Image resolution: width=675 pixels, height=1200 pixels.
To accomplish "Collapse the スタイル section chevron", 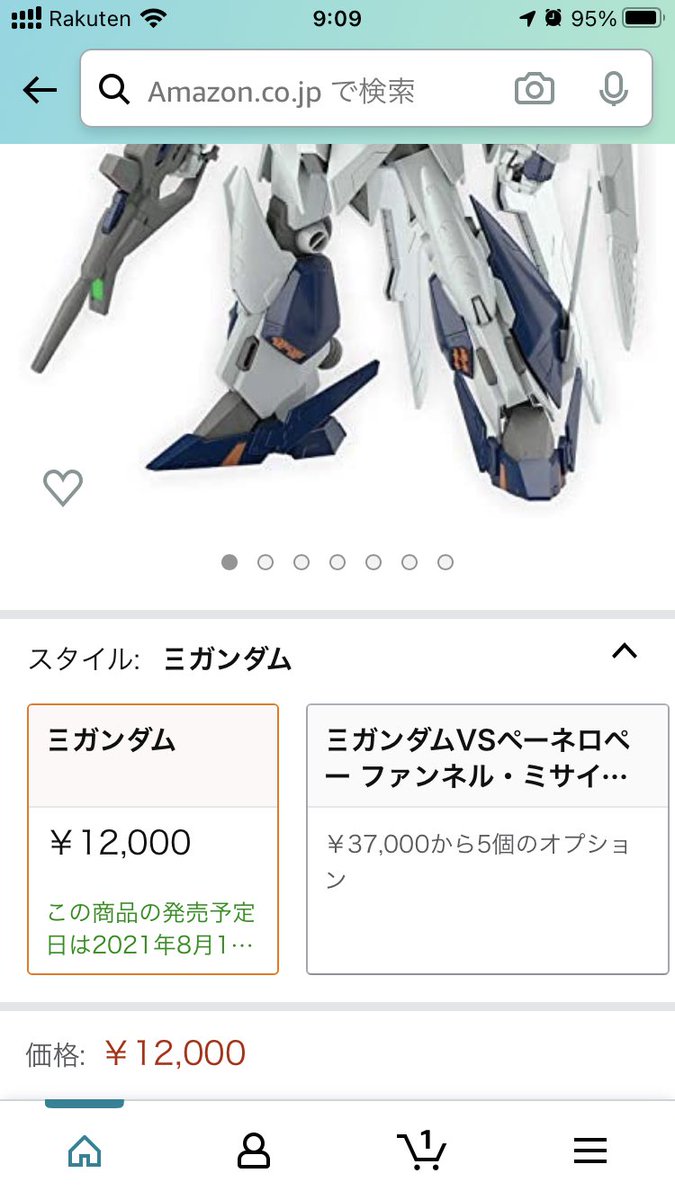I will 624,652.
